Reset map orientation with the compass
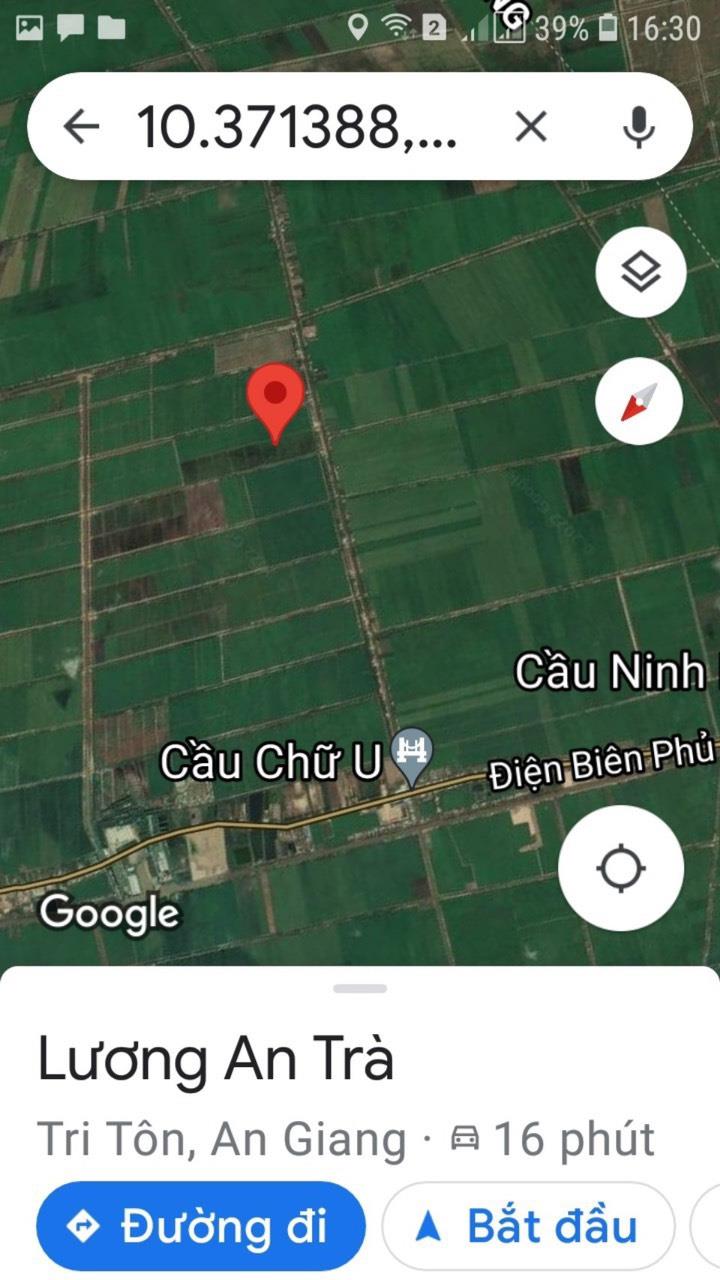 click(x=640, y=402)
